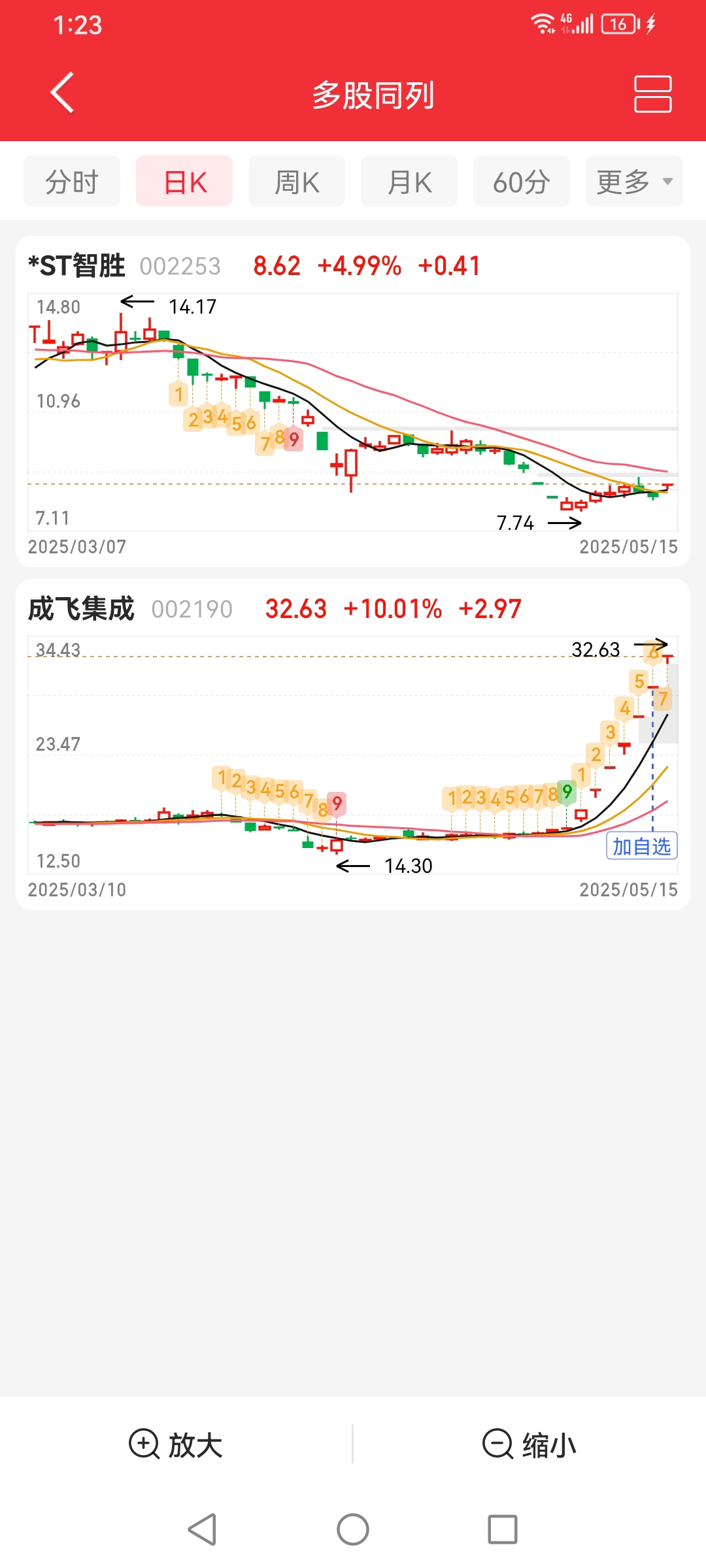Select the 60分 period
The height and width of the screenshot is (1568, 706).
(522, 181)
